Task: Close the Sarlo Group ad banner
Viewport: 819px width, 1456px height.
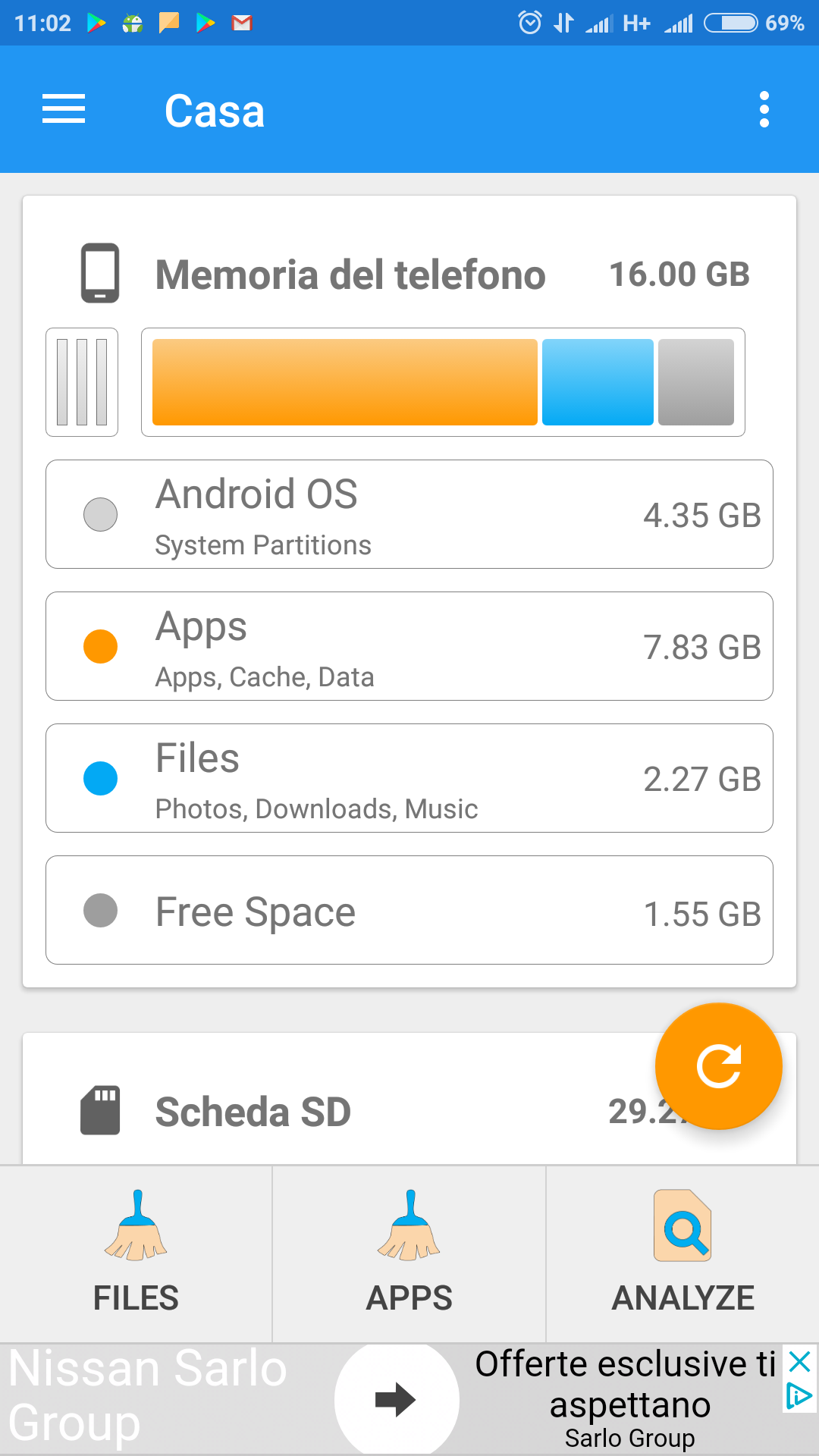Action: pos(799,1363)
